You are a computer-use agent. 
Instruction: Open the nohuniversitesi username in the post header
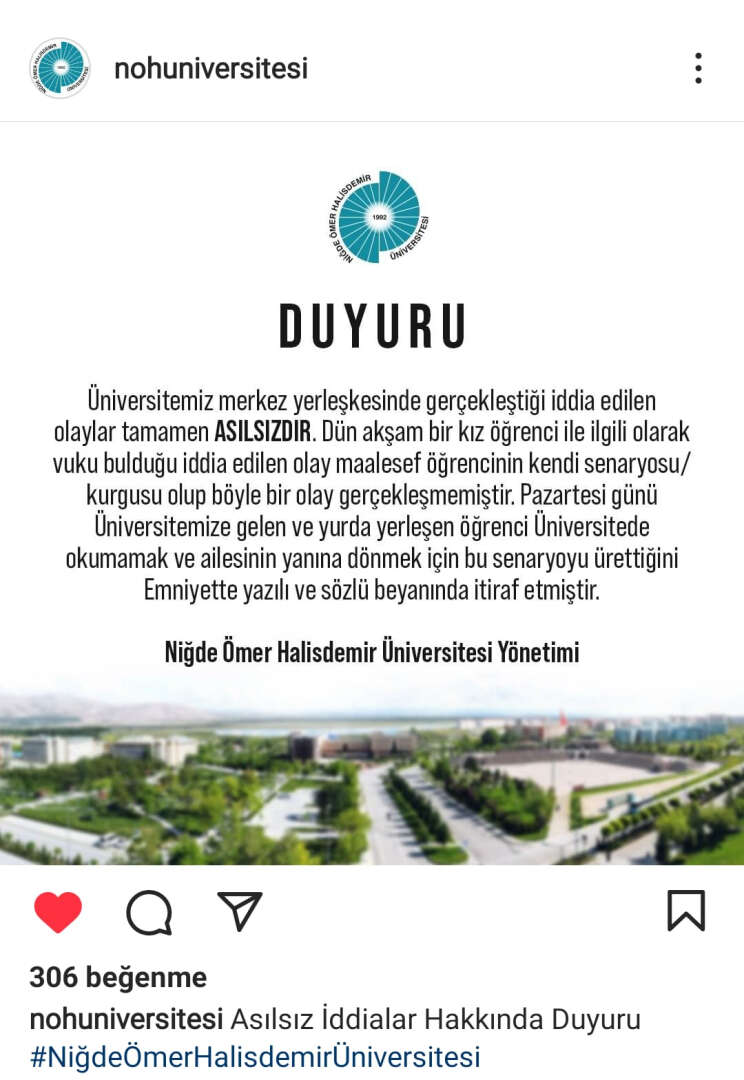pyautogui.click(x=211, y=68)
